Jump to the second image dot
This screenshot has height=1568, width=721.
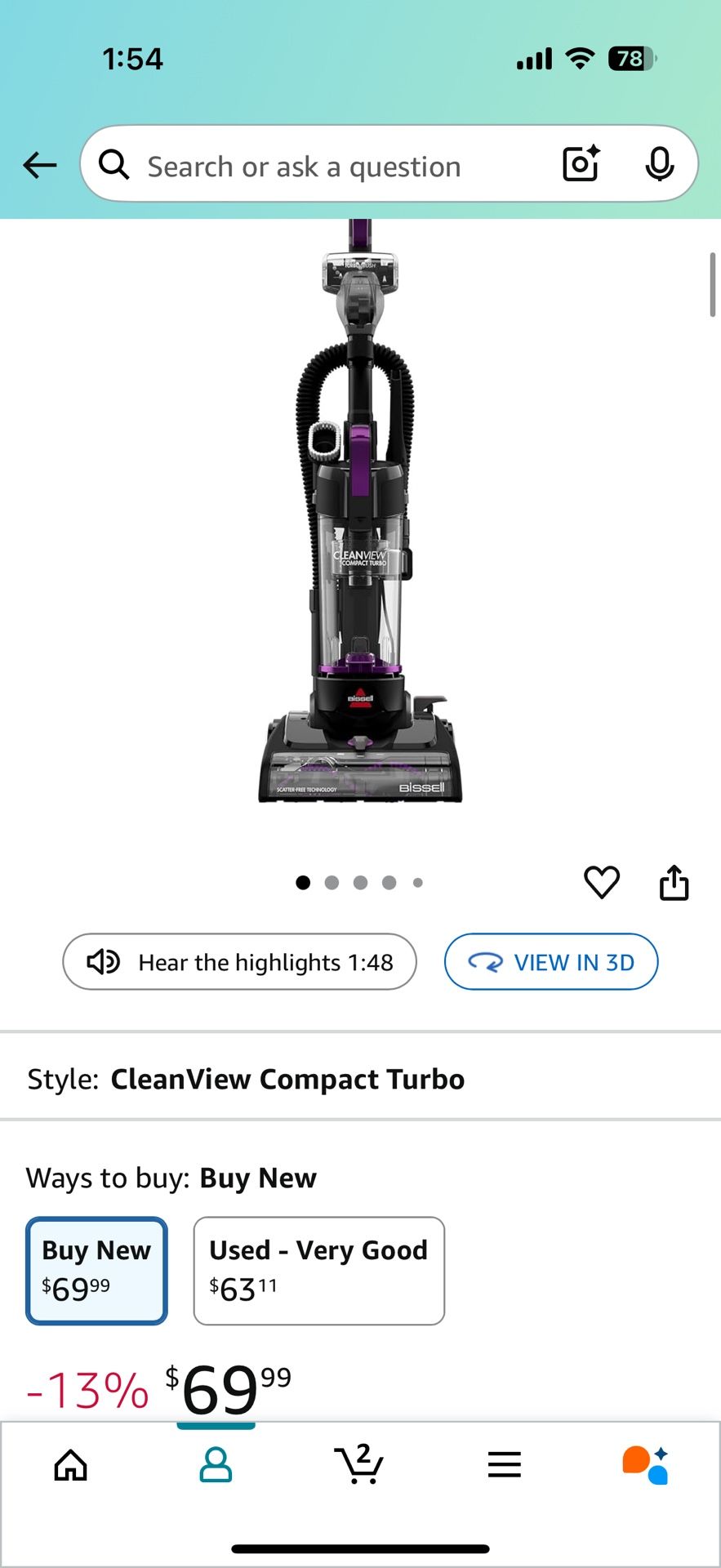tap(332, 883)
